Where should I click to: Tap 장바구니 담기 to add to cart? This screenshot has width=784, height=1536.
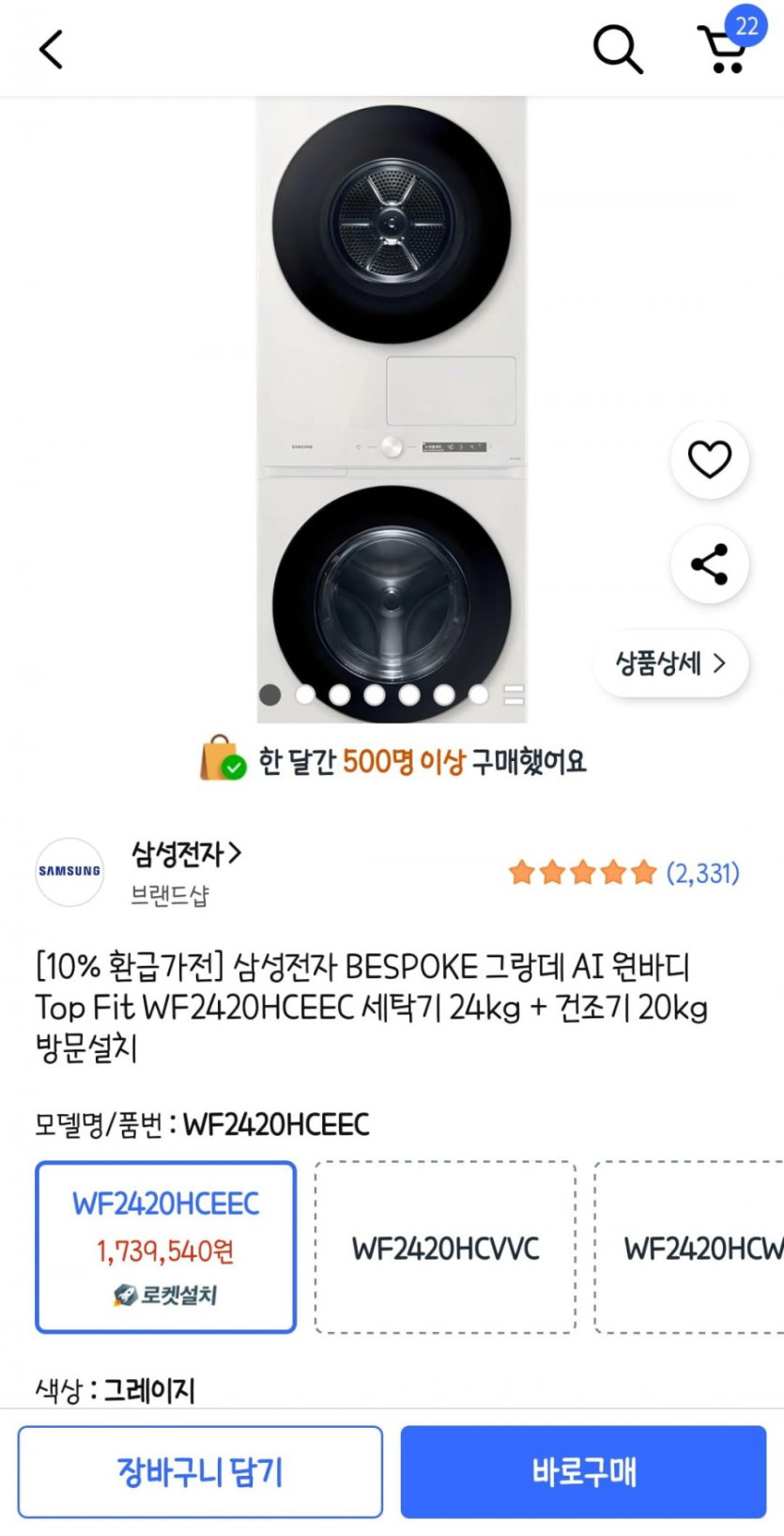200,1471
